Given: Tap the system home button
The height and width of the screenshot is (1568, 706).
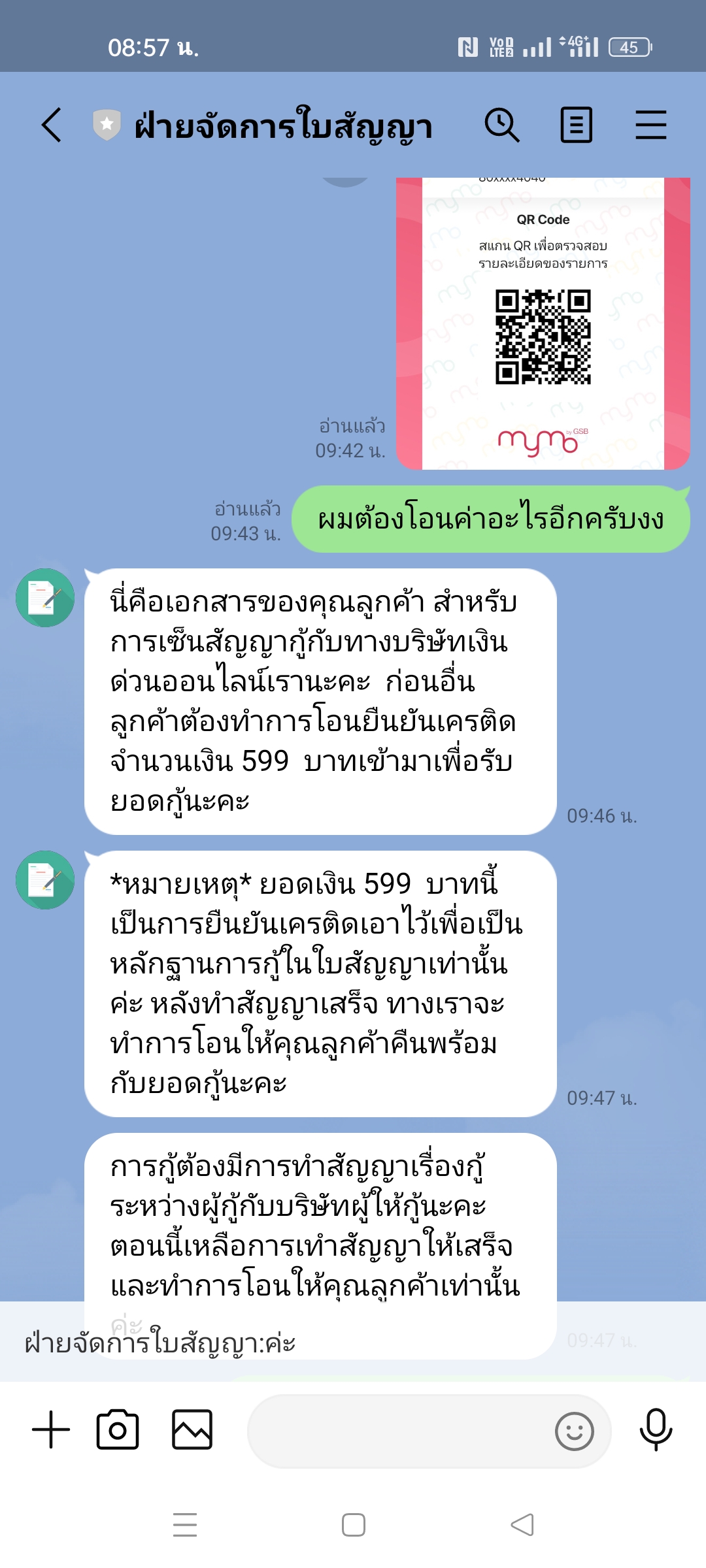Looking at the screenshot, I should pos(354,1525).
